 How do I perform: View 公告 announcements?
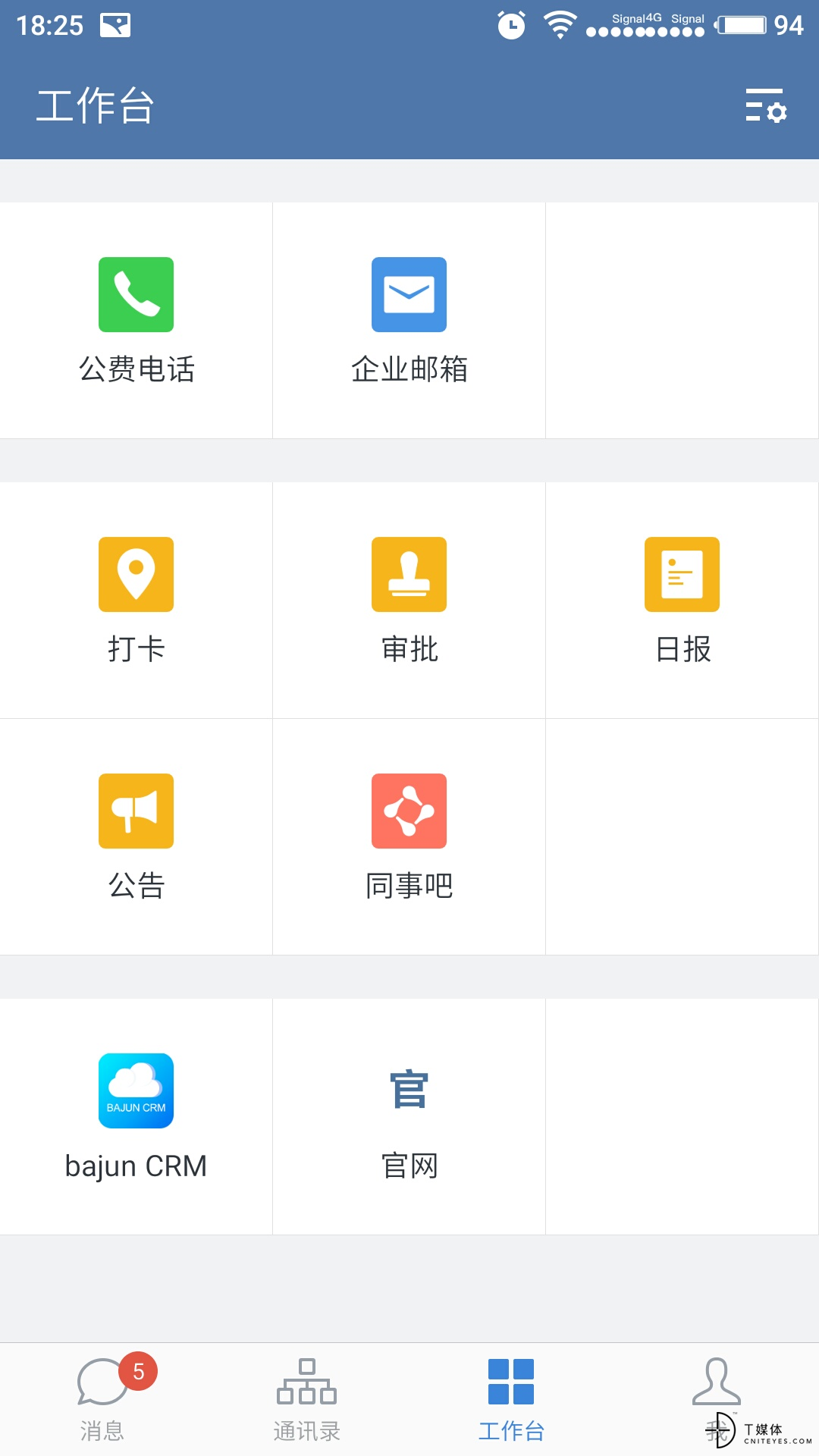[x=136, y=836]
